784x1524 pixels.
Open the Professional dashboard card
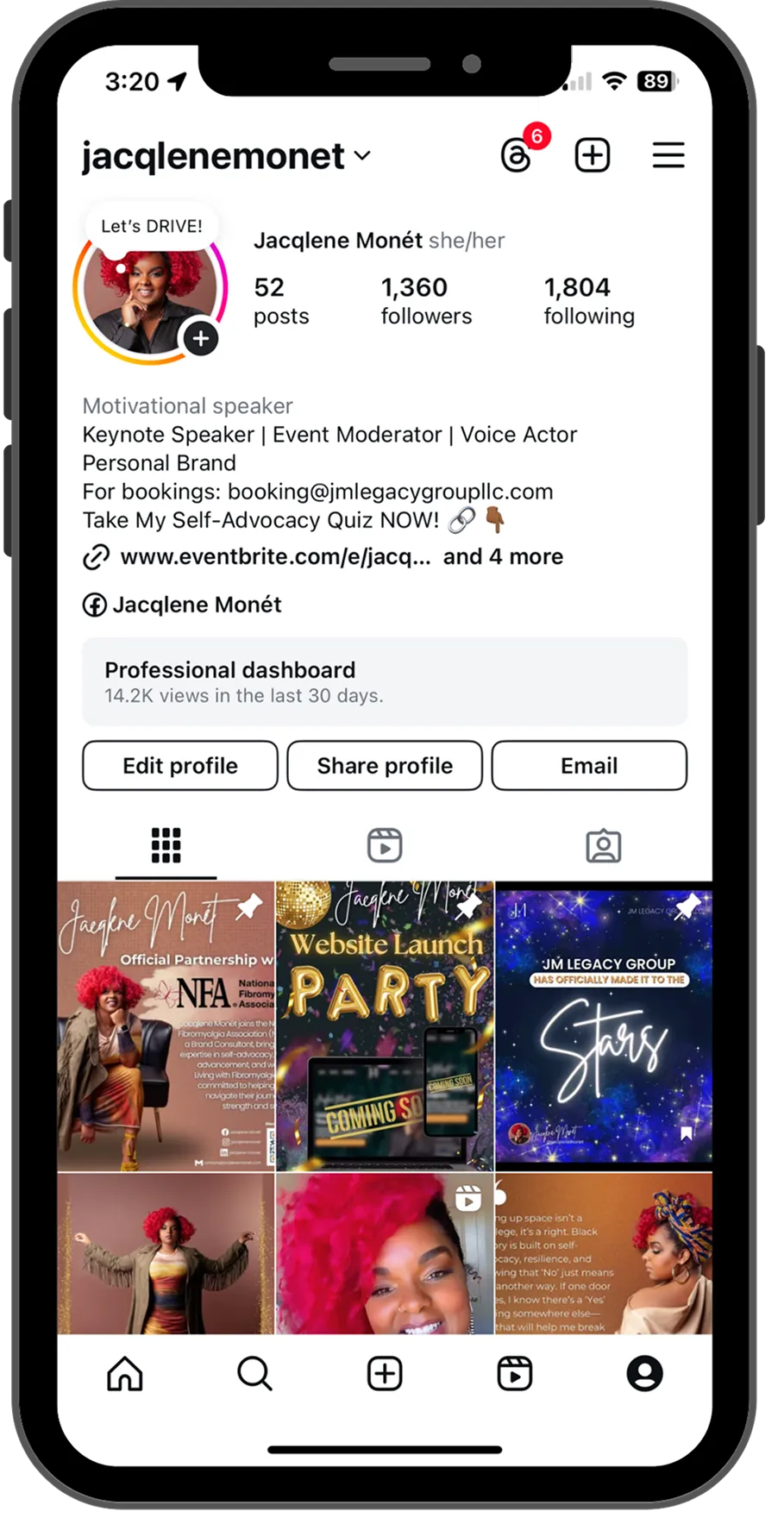385,681
